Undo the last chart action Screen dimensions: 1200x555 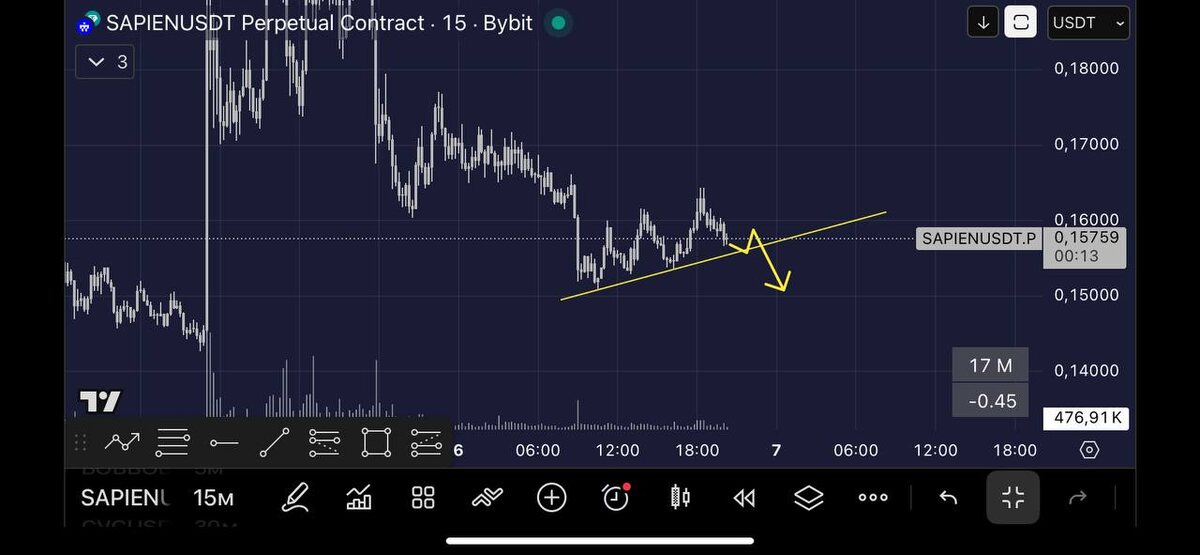point(948,497)
